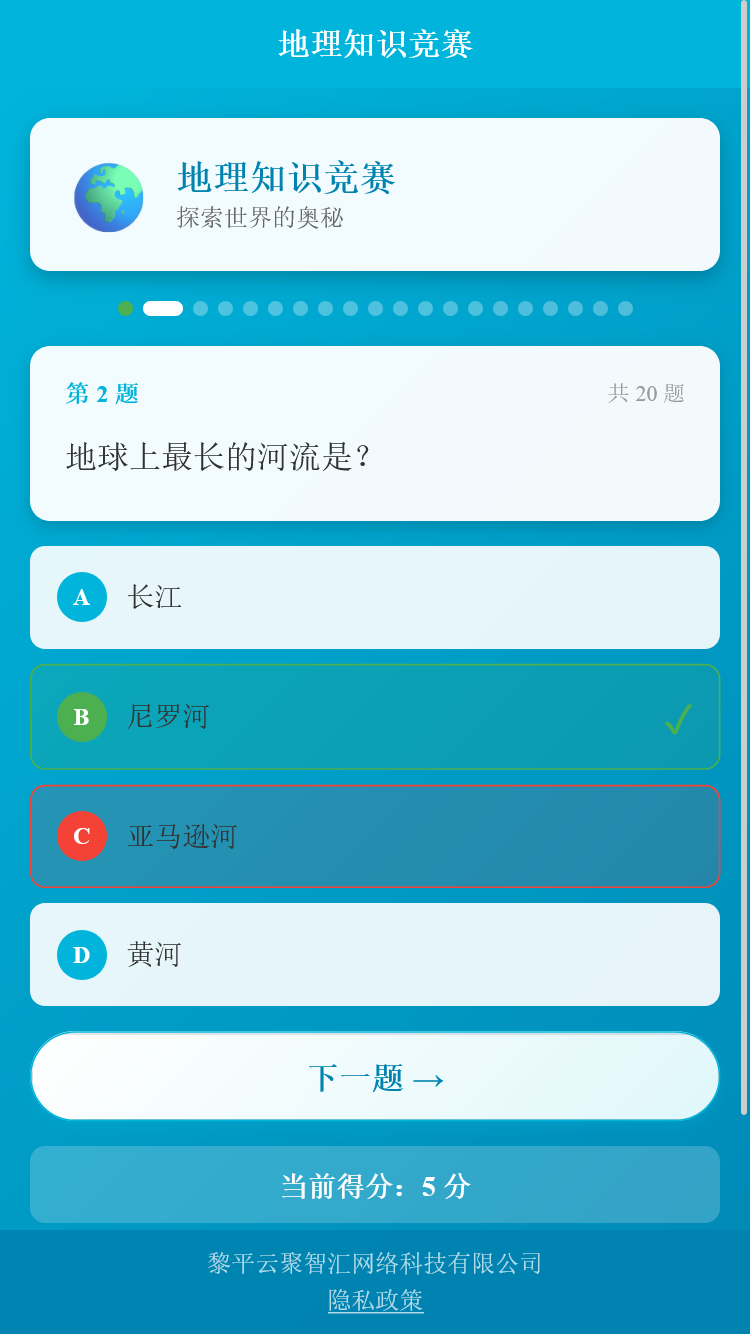752x1336 pixels.
Task: Select answer option 尼罗河
Action: click(375, 717)
